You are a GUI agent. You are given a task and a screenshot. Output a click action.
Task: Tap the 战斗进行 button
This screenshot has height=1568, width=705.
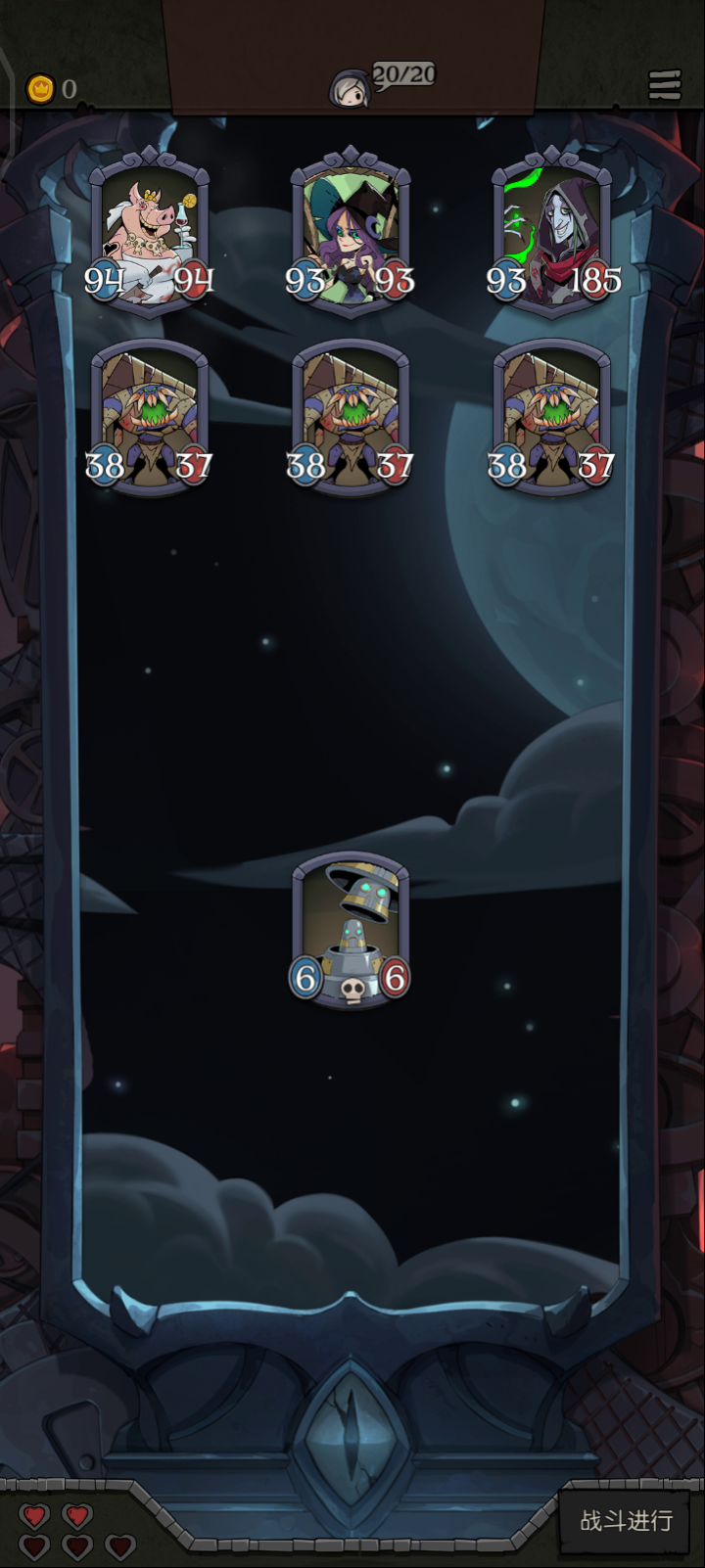coord(626,1520)
